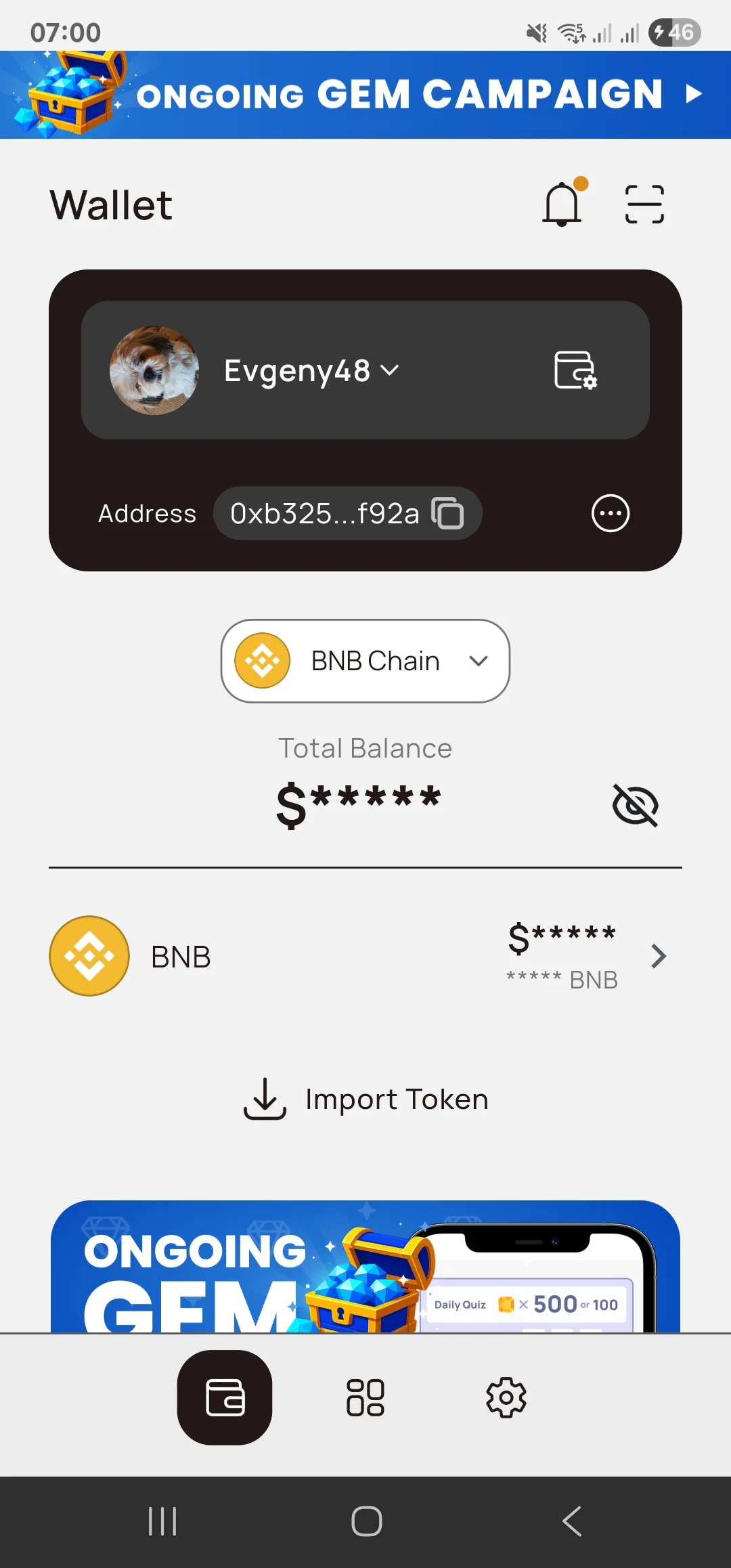Show the hidden total balance
The image size is (731, 1568).
click(x=635, y=805)
